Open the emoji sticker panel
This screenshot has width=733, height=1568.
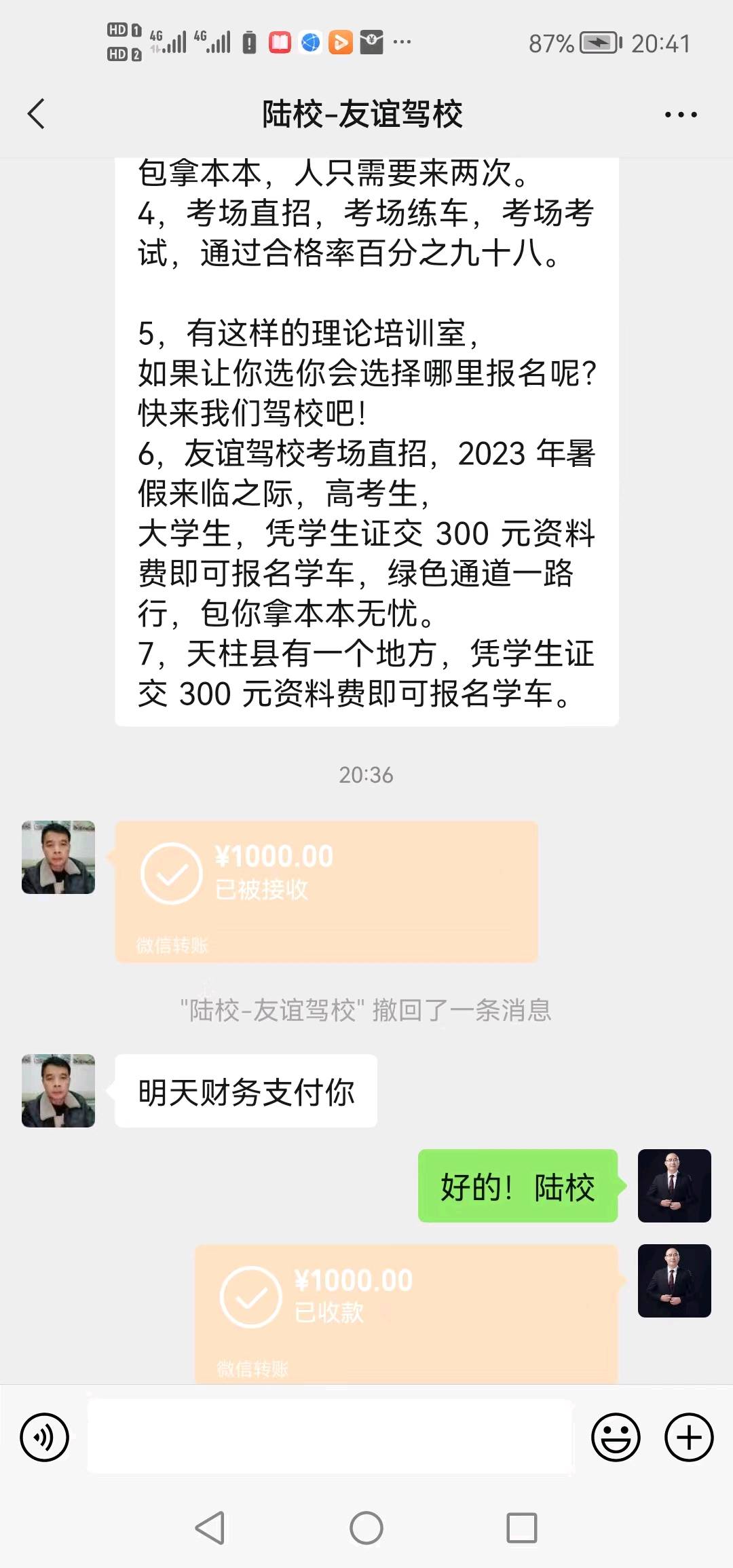coord(616,1436)
